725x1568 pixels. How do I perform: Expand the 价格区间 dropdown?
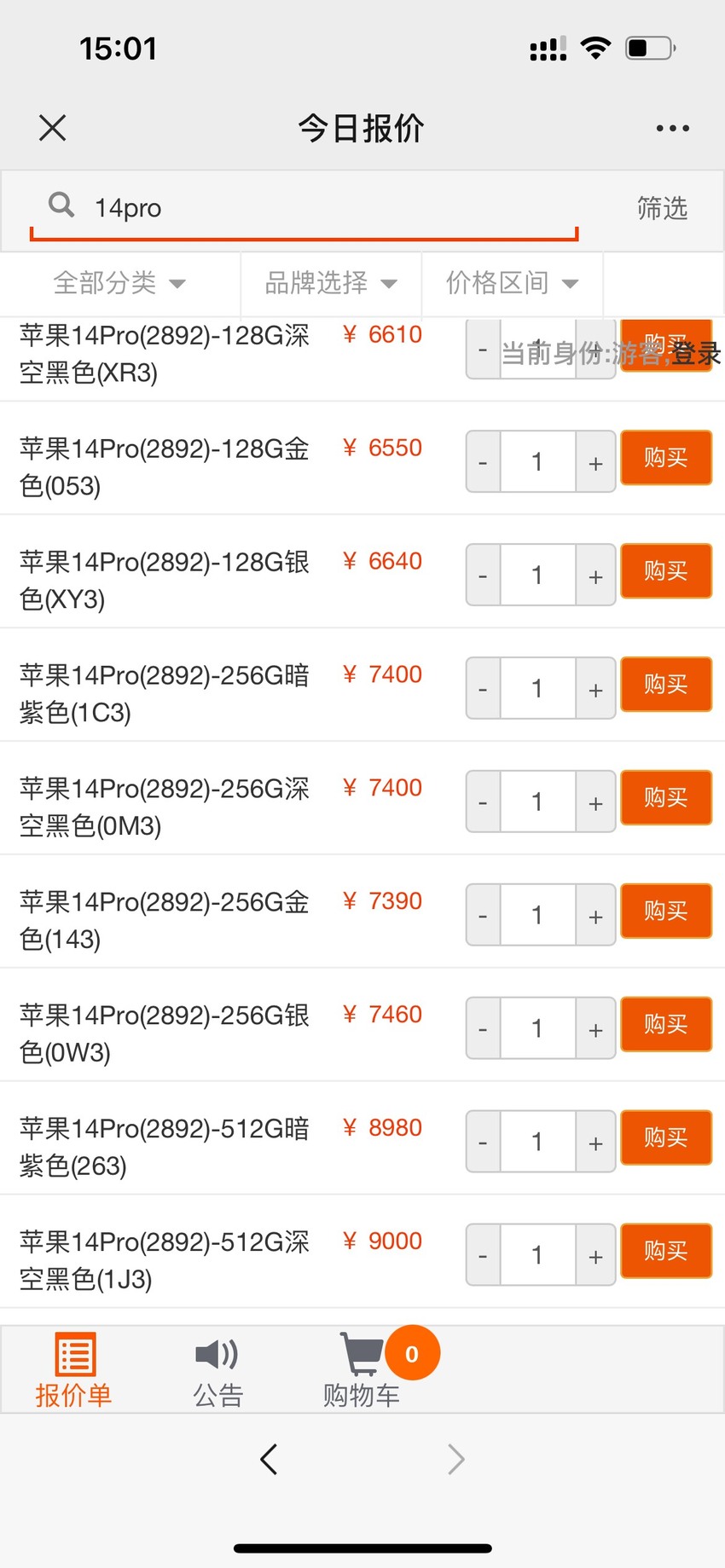click(512, 282)
